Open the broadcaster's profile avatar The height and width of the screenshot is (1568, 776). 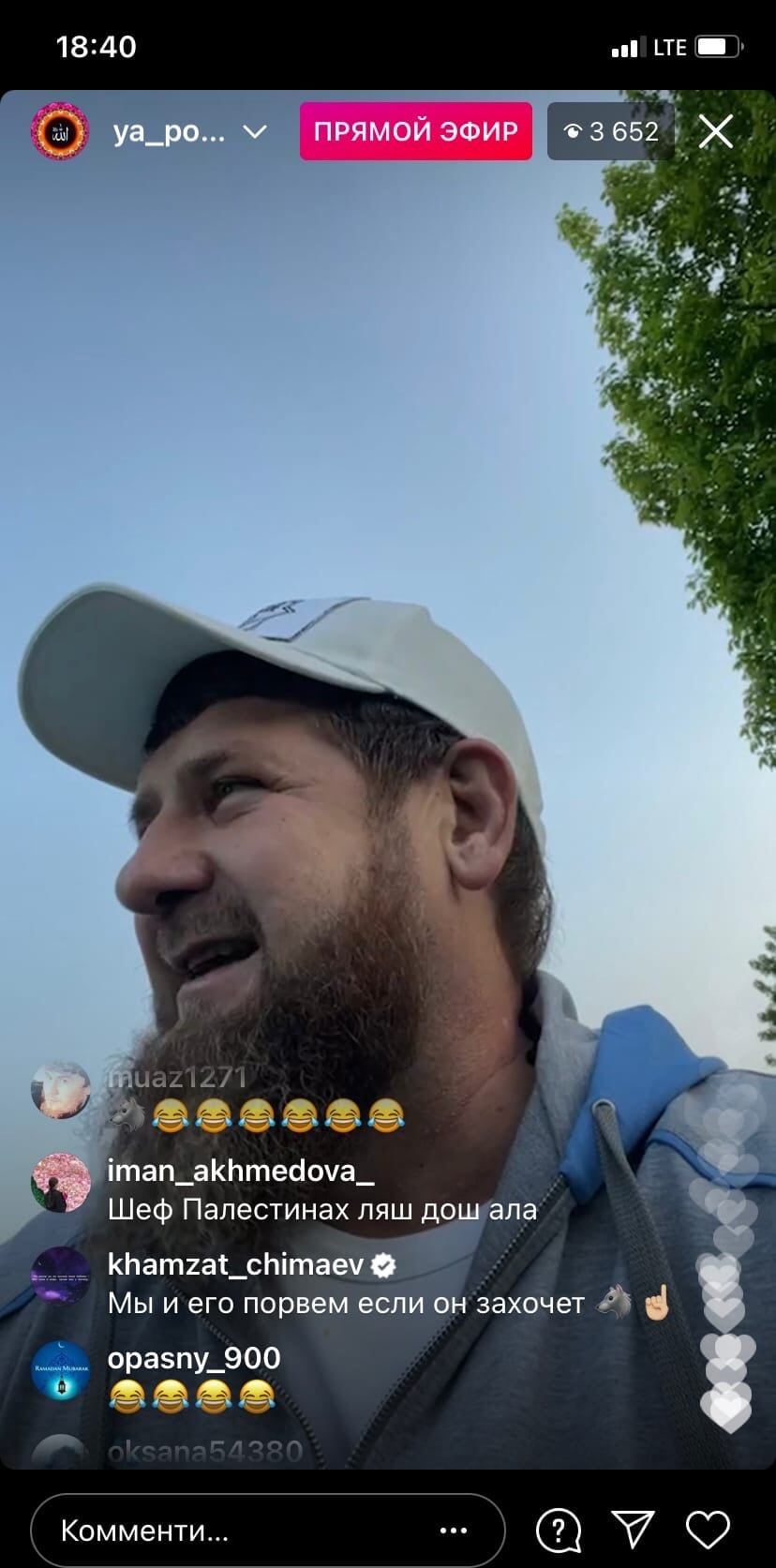tap(60, 132)
